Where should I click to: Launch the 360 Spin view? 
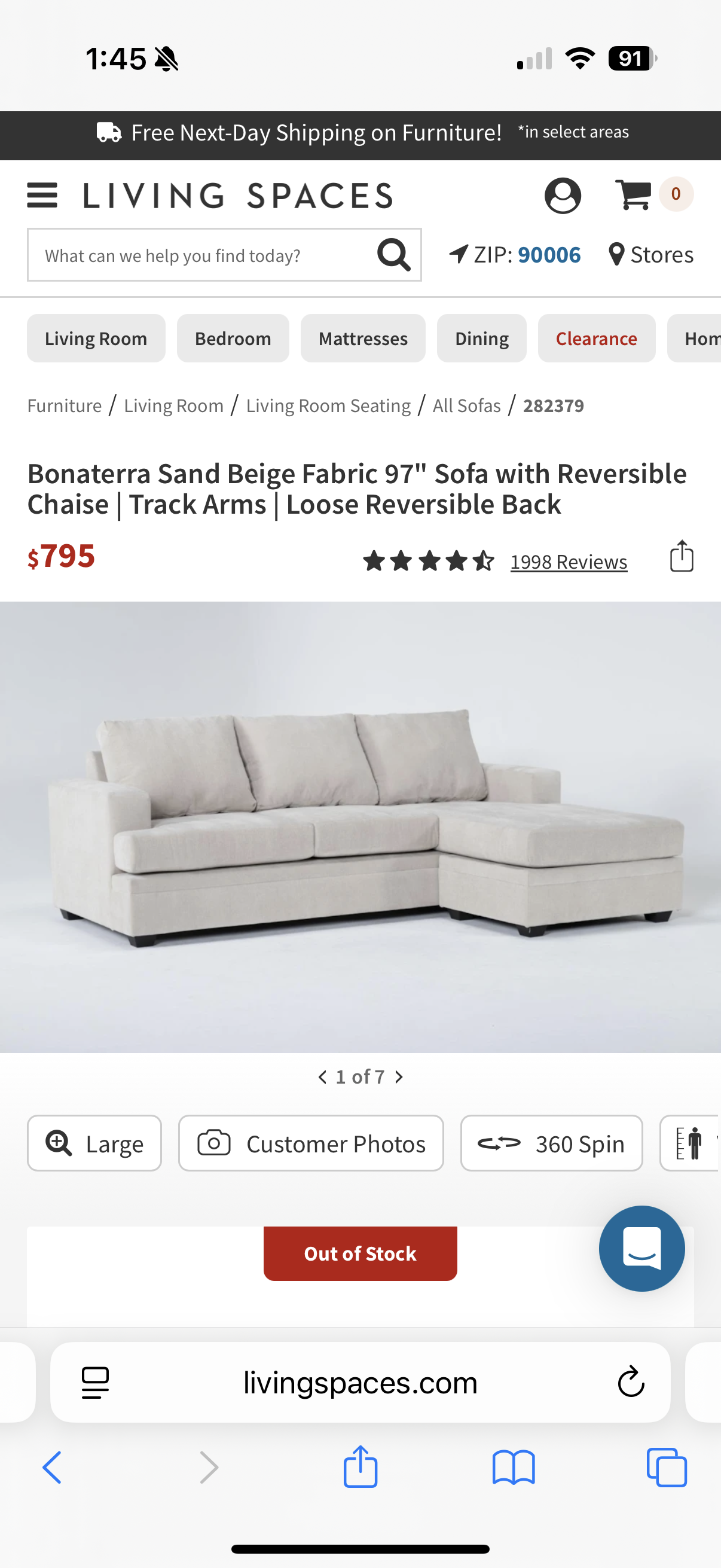click(x=551, y=1143)
